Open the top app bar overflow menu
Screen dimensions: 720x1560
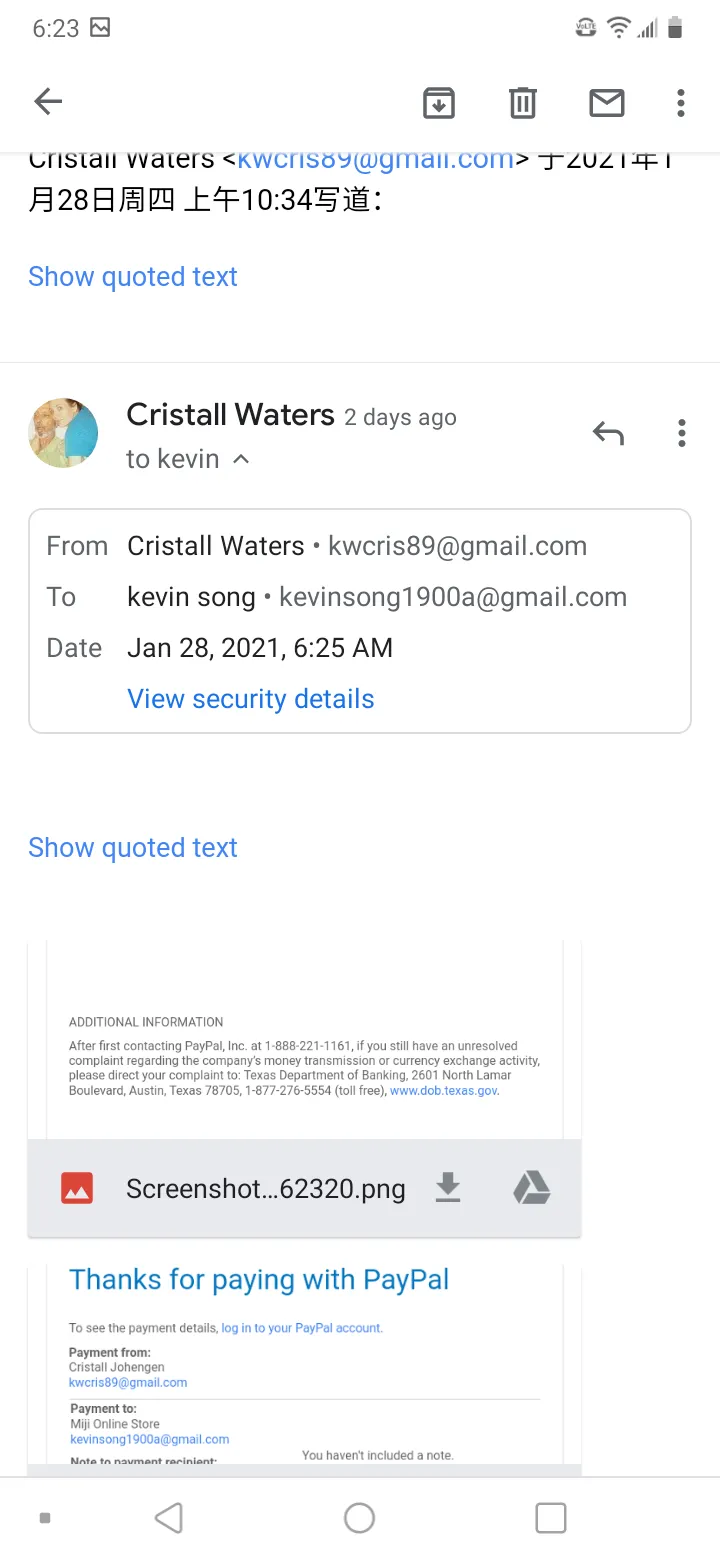681,102
